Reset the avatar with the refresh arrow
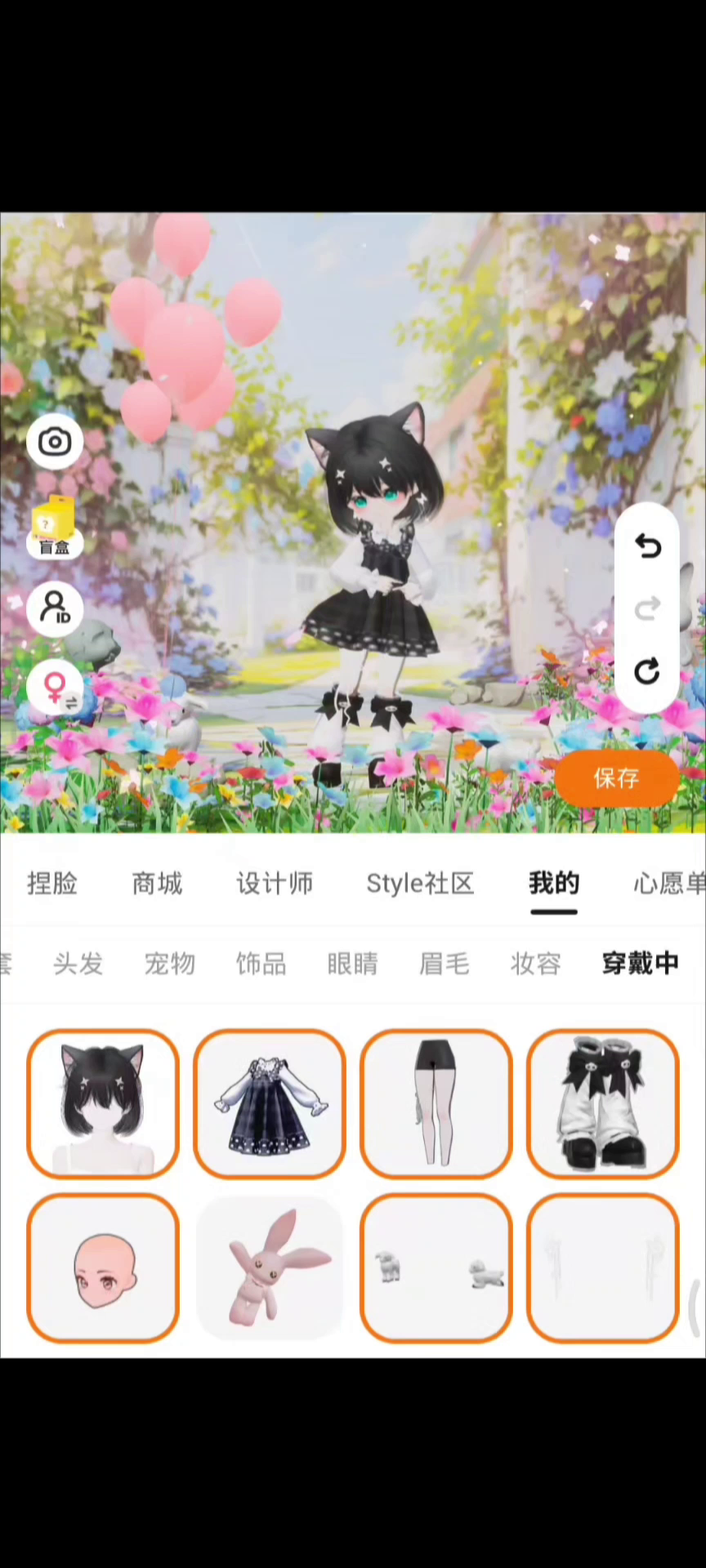Image resolution: width=706 pixels, height=1568 pixels. pyautogui.click(x=647, y=671)
